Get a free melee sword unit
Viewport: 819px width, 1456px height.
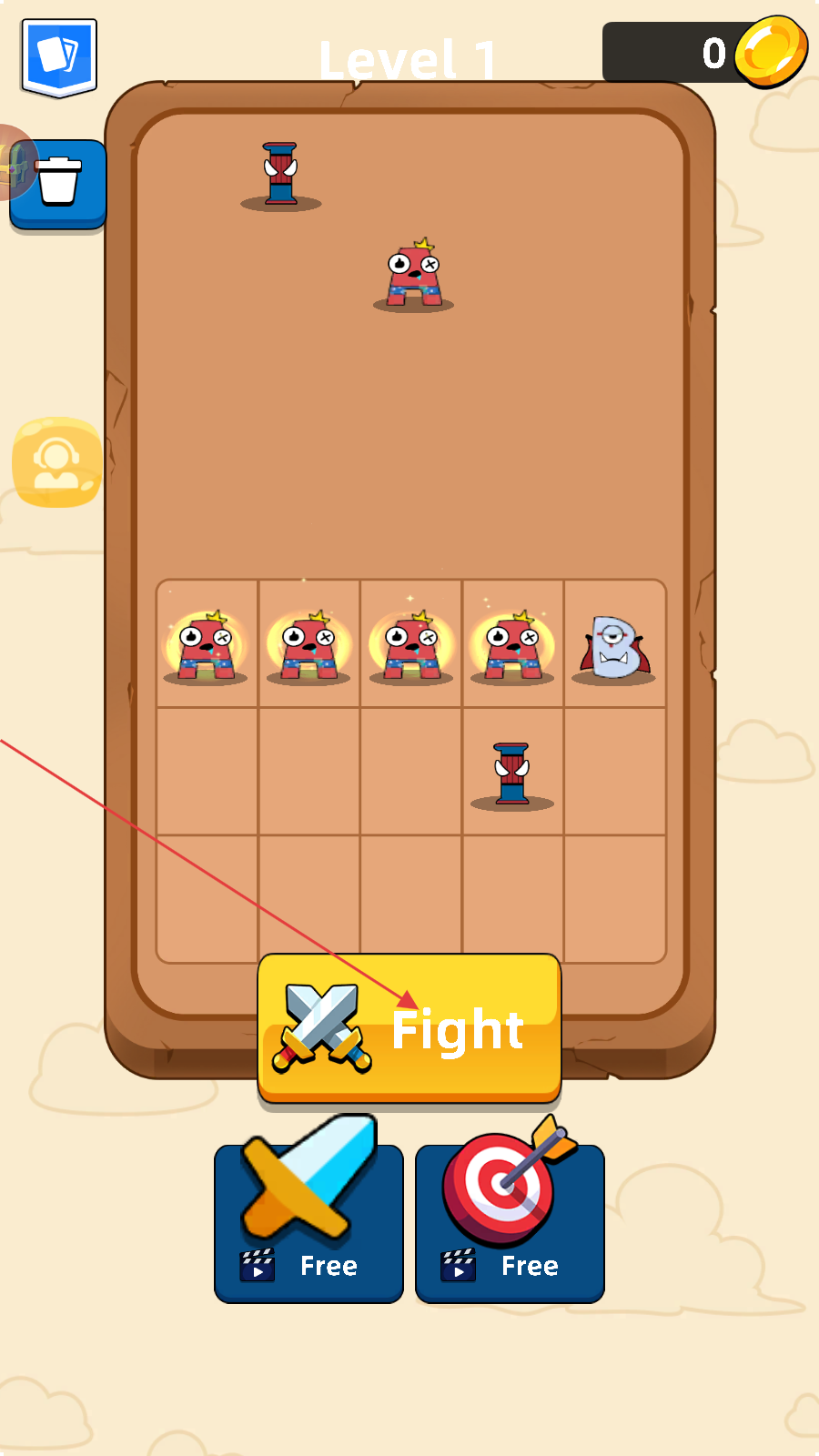click(308, 1221)
